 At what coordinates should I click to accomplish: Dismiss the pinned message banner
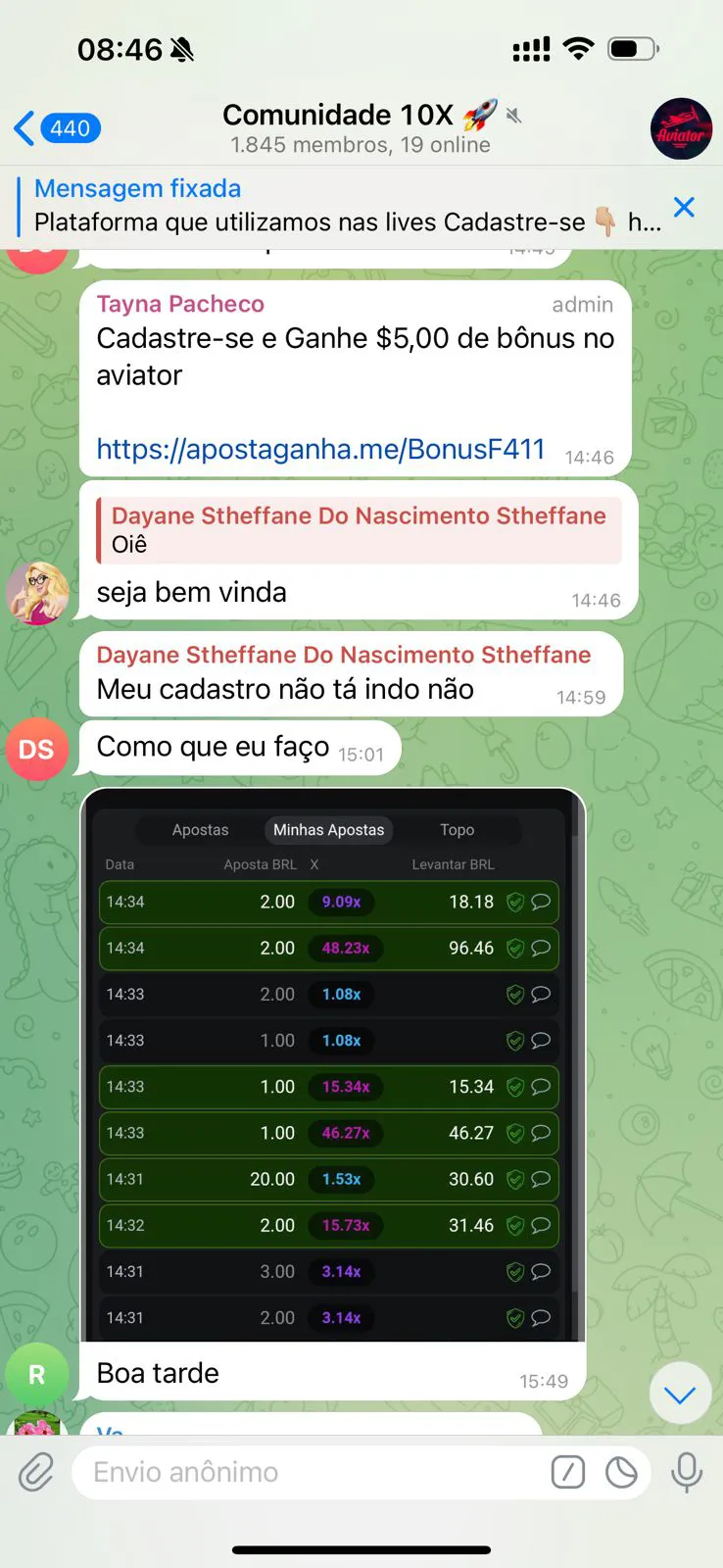(x=684, y=207)
